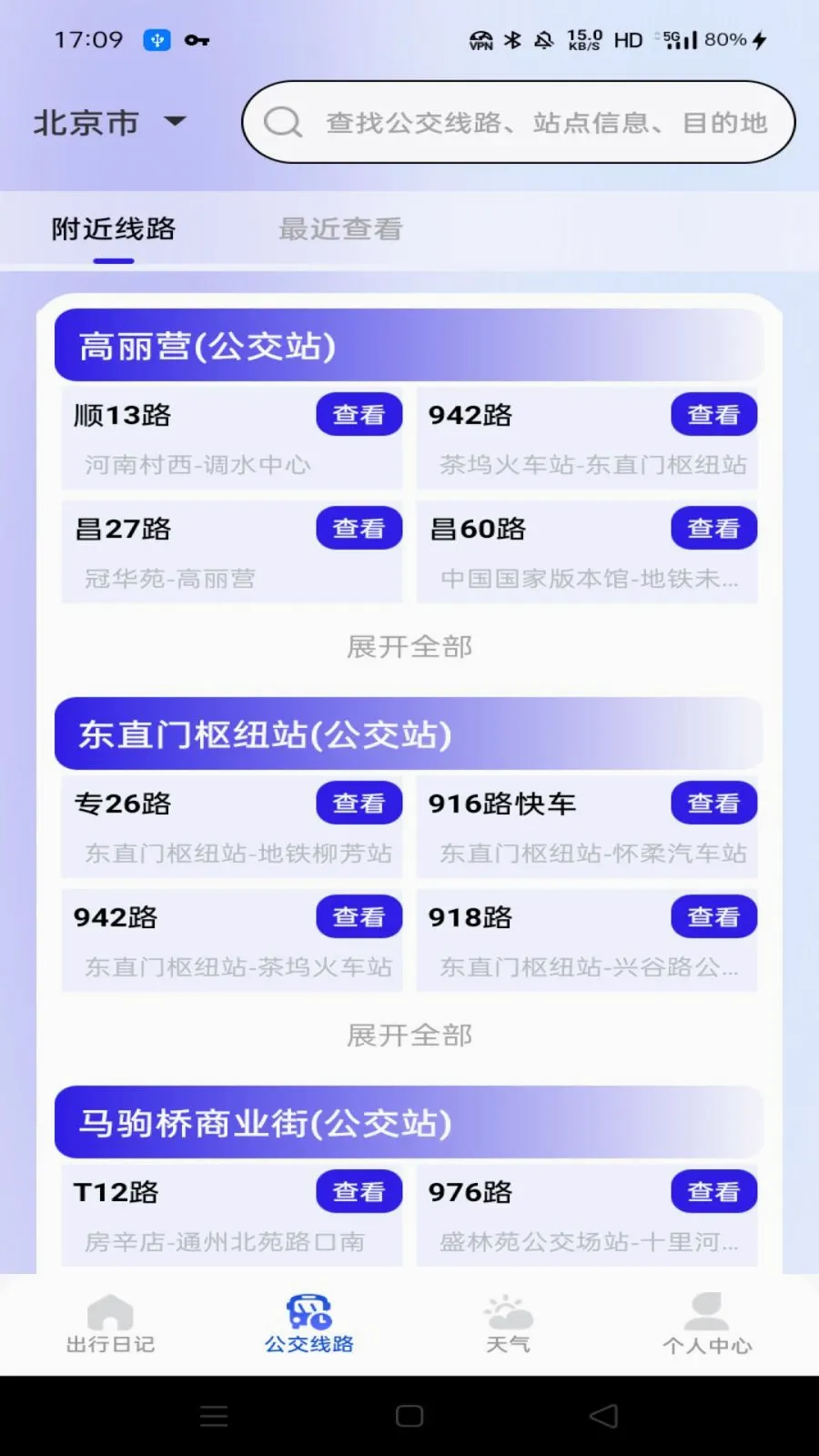Open 查看 for 976路
The image size is (819, 1456).
tap(713, 1192)
